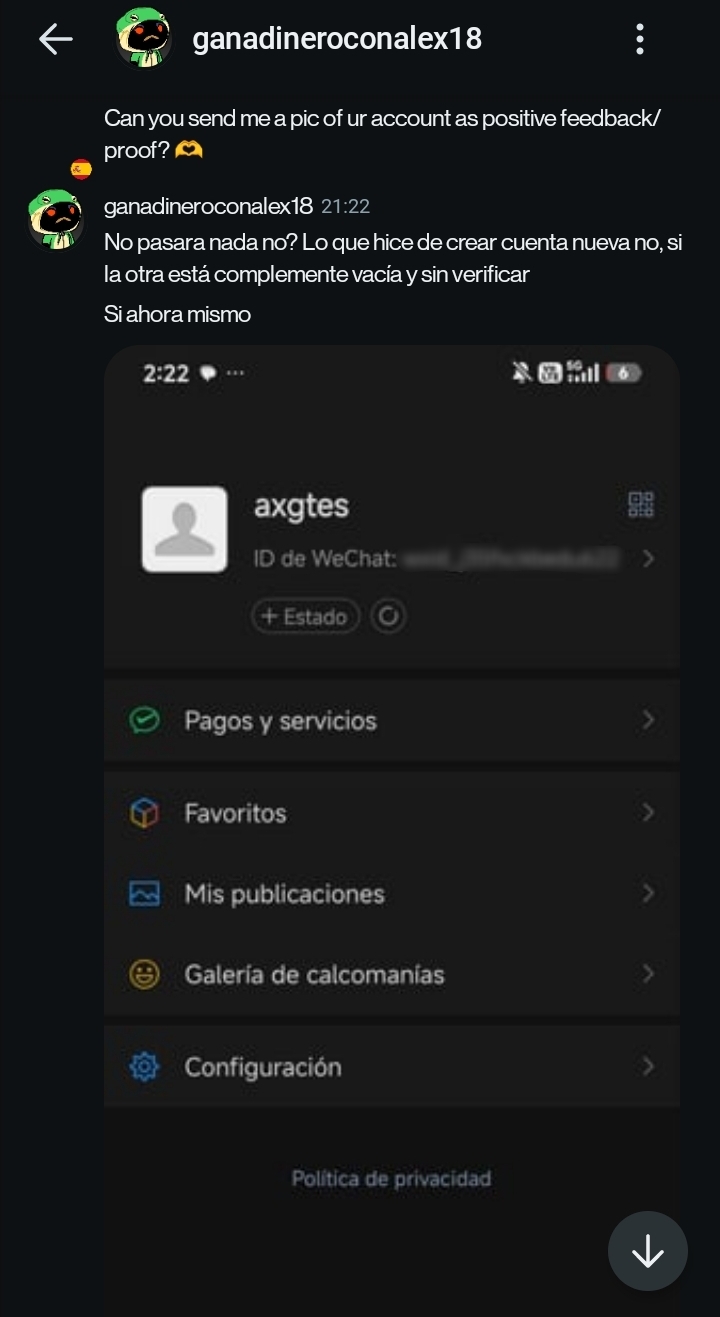Tap the sender's avatar beside the 21:22 message
Screen dimensions: 720x1317
(55, 220)
